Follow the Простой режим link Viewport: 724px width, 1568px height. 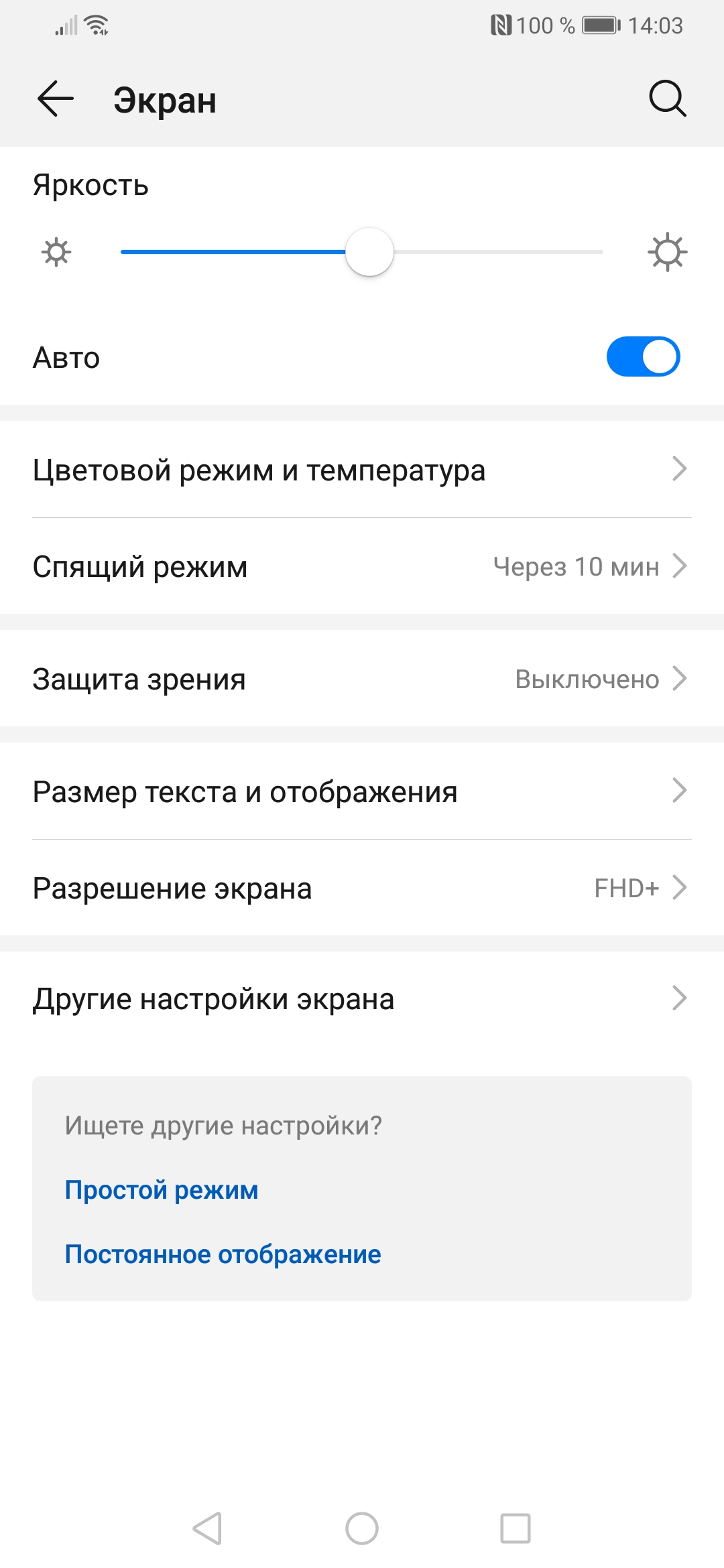click(162, 1190)
